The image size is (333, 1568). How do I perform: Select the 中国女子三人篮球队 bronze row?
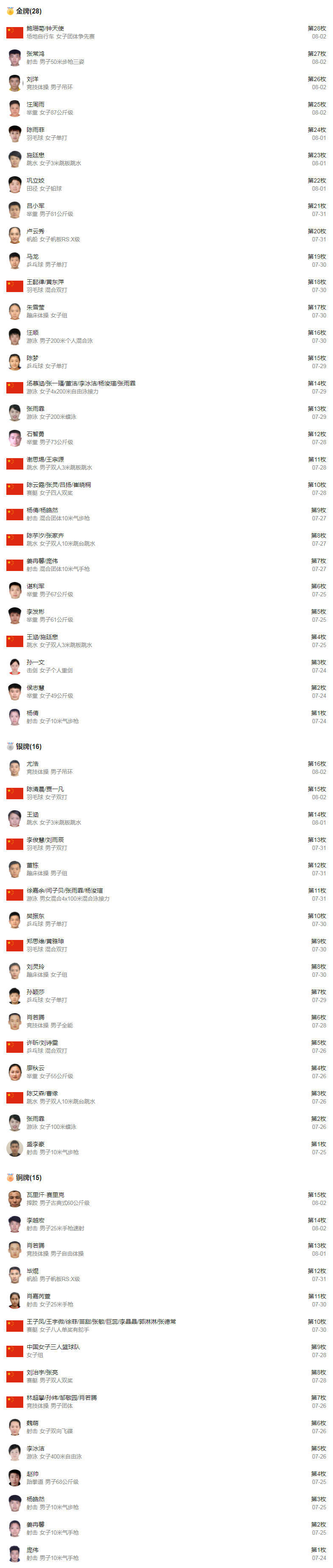[x=166, y=1351]
